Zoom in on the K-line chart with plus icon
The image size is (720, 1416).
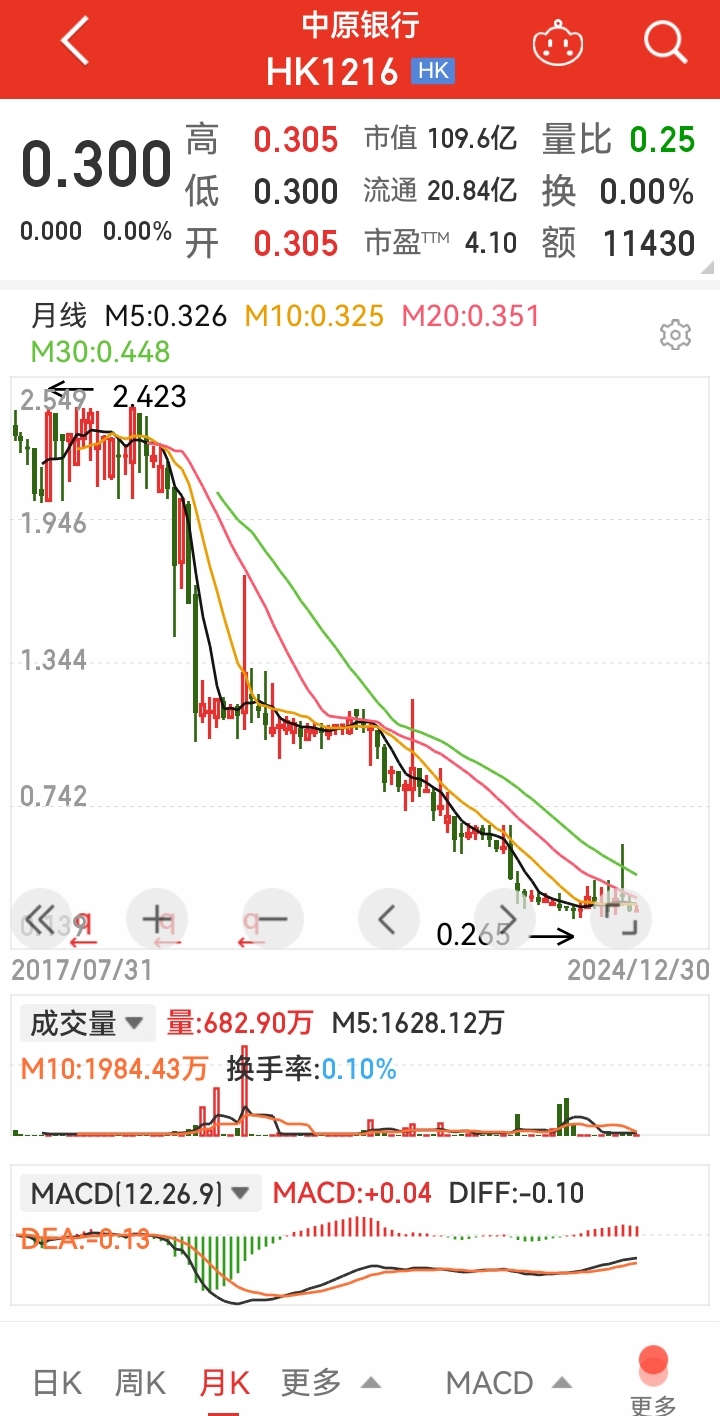156,918
